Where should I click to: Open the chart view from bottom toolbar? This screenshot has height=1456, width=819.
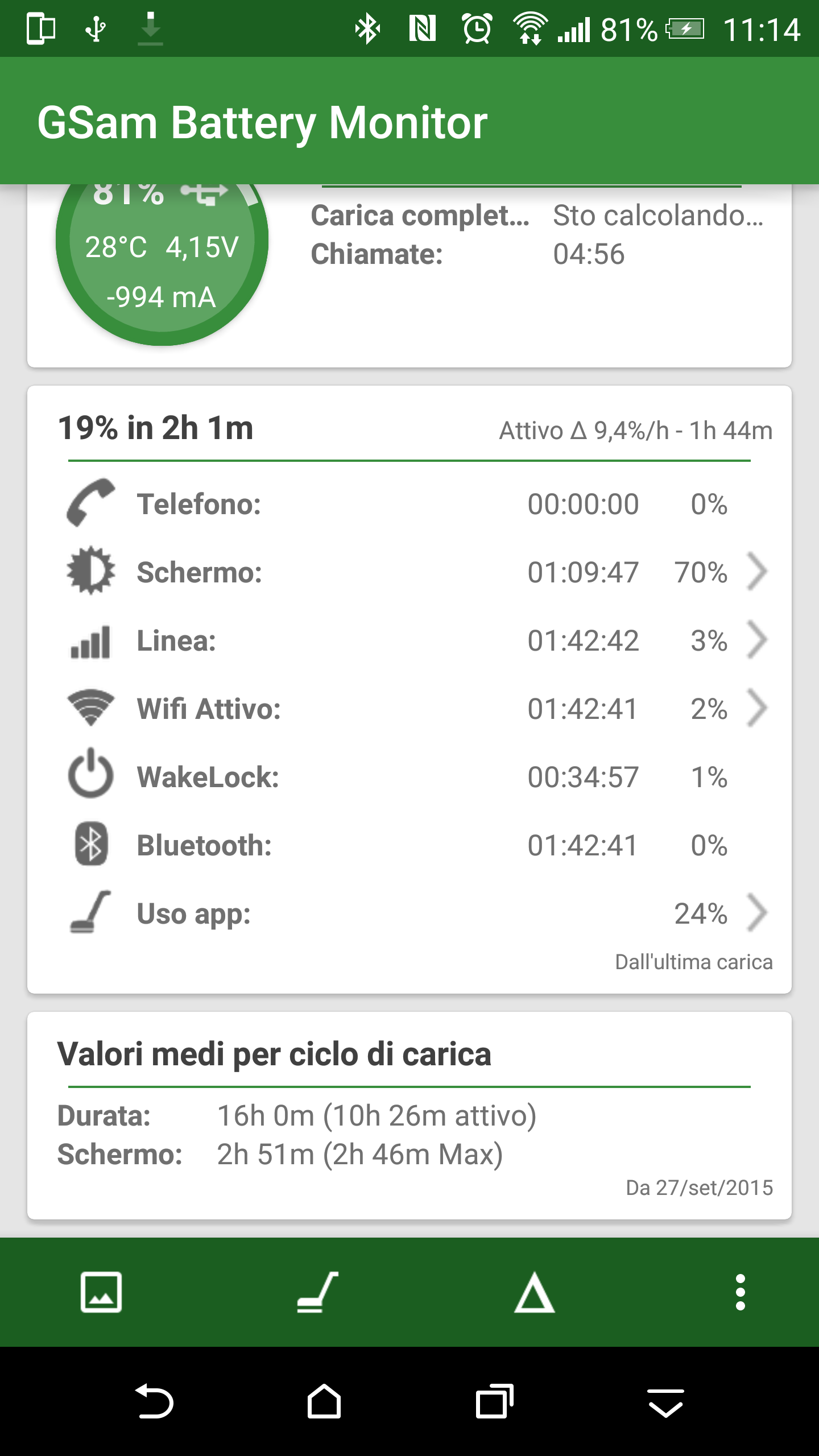pyautogui.click(x=101, y=1292)
